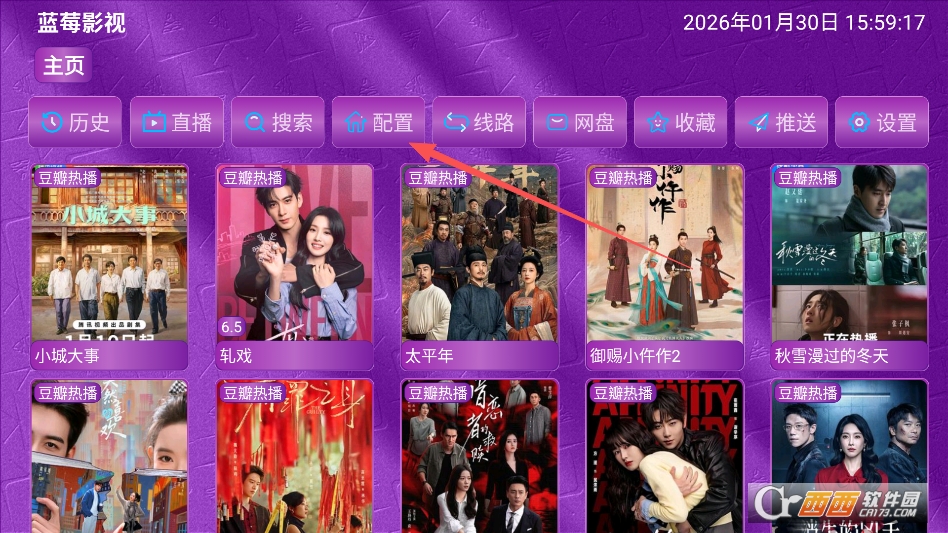Screen dimensions: 948x533
Task: Open the 历史 history button
Action: (76, 122)
